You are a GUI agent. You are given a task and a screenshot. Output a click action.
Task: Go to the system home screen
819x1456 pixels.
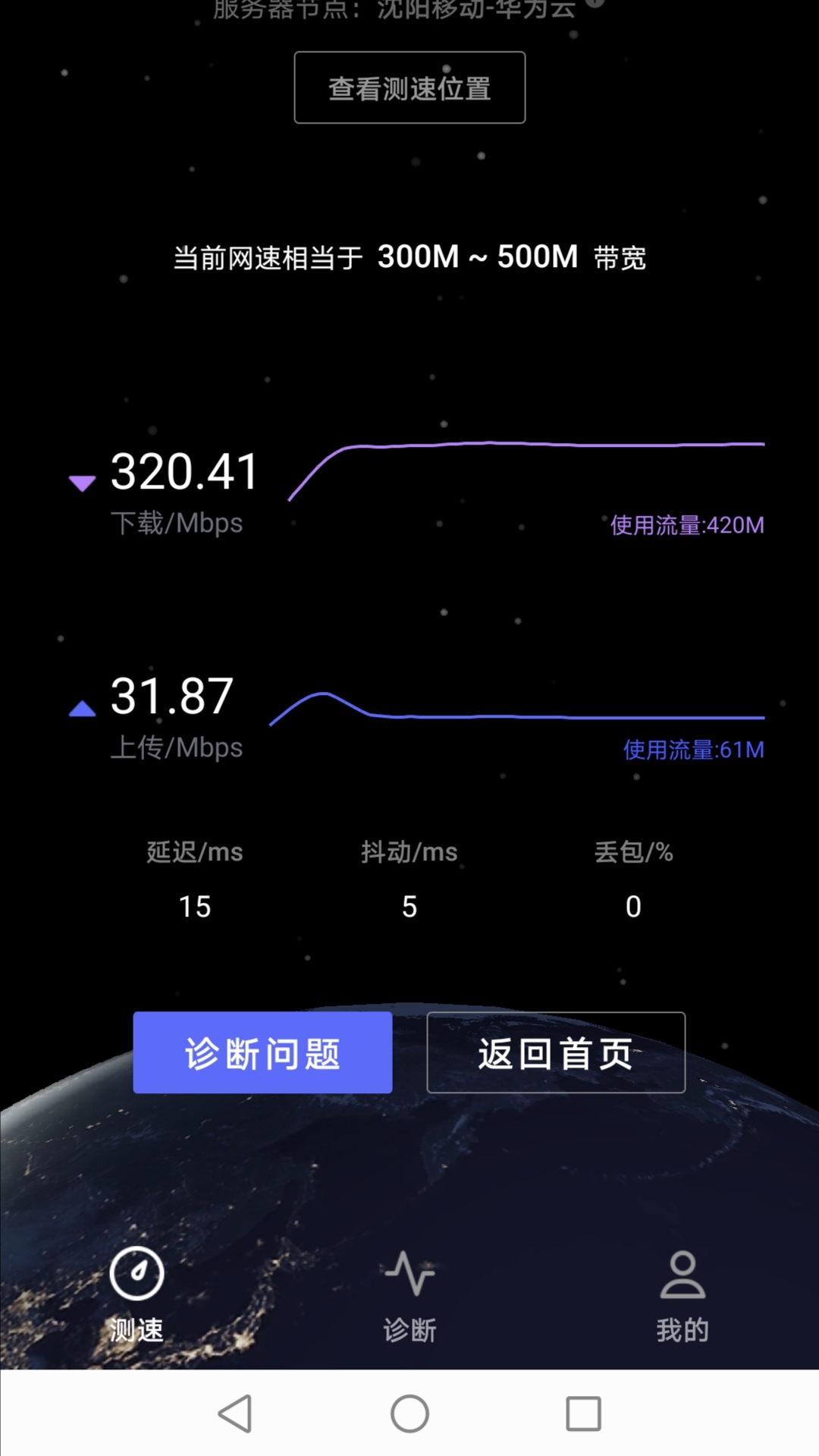point(409,1414)
